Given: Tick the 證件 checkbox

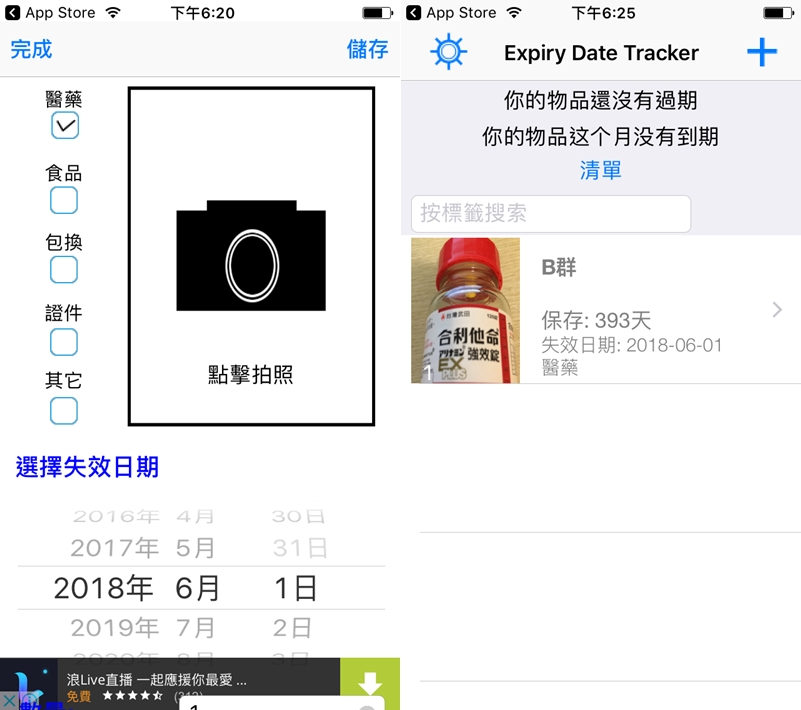Looking at the screenshot, I should (64, 342).
